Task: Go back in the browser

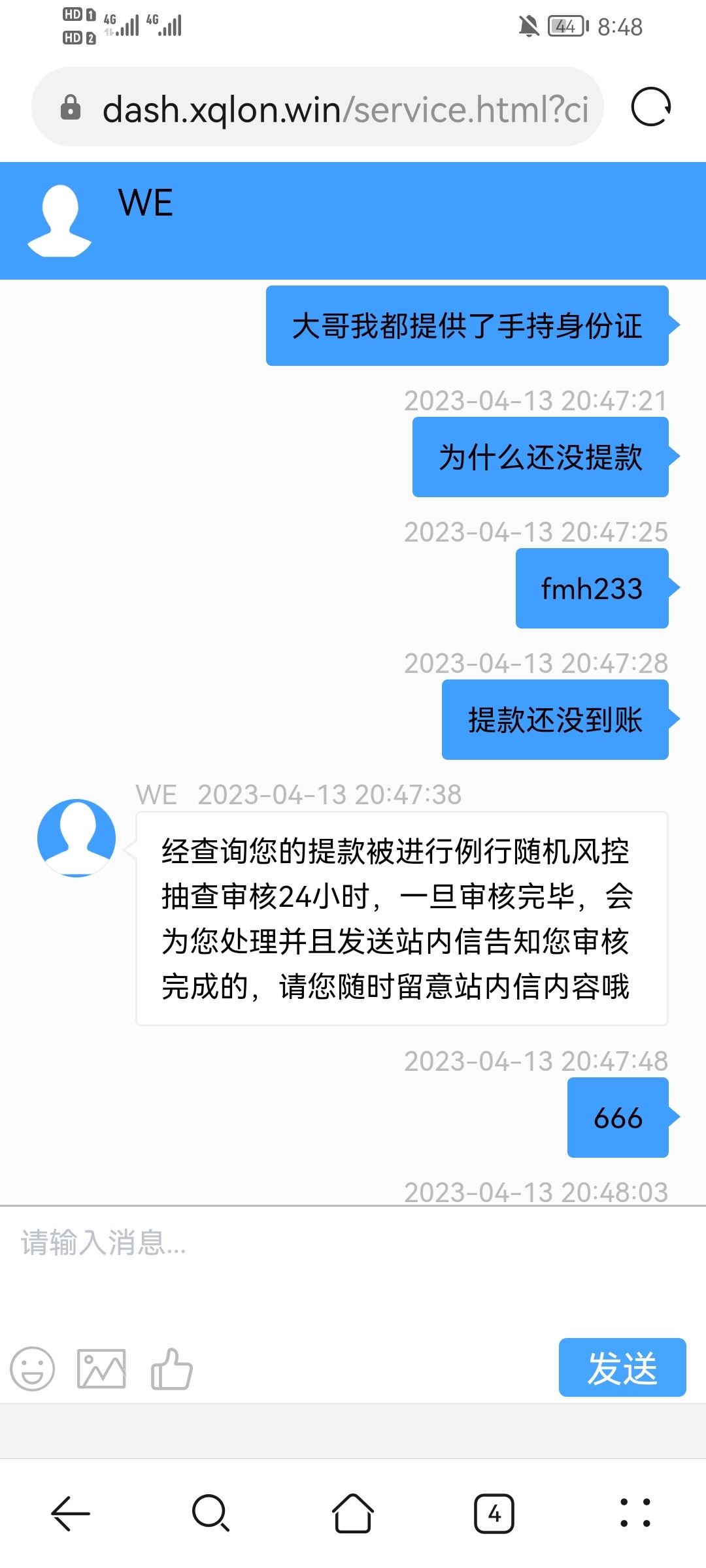Action: [x=70, y=1513]
